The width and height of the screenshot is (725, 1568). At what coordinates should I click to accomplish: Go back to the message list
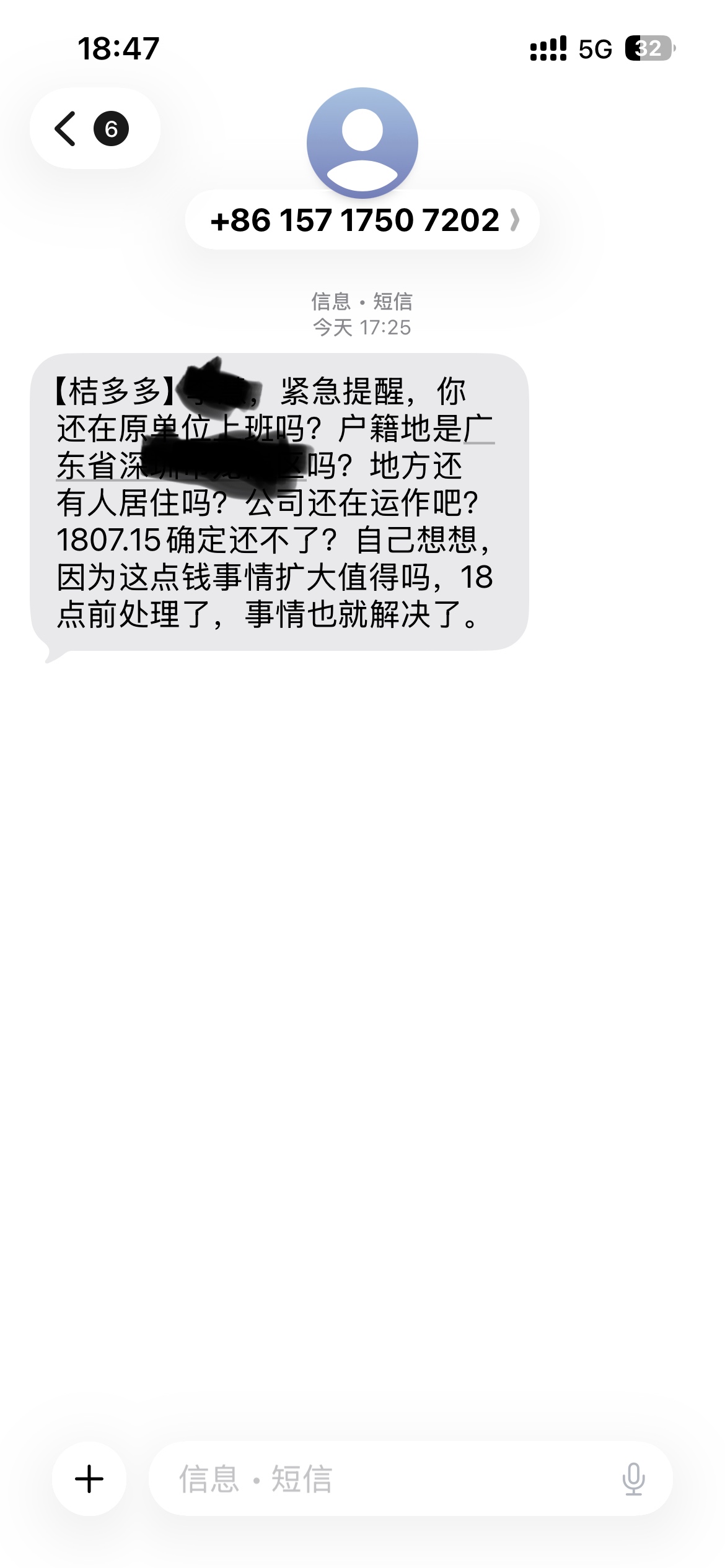[95, 129]
